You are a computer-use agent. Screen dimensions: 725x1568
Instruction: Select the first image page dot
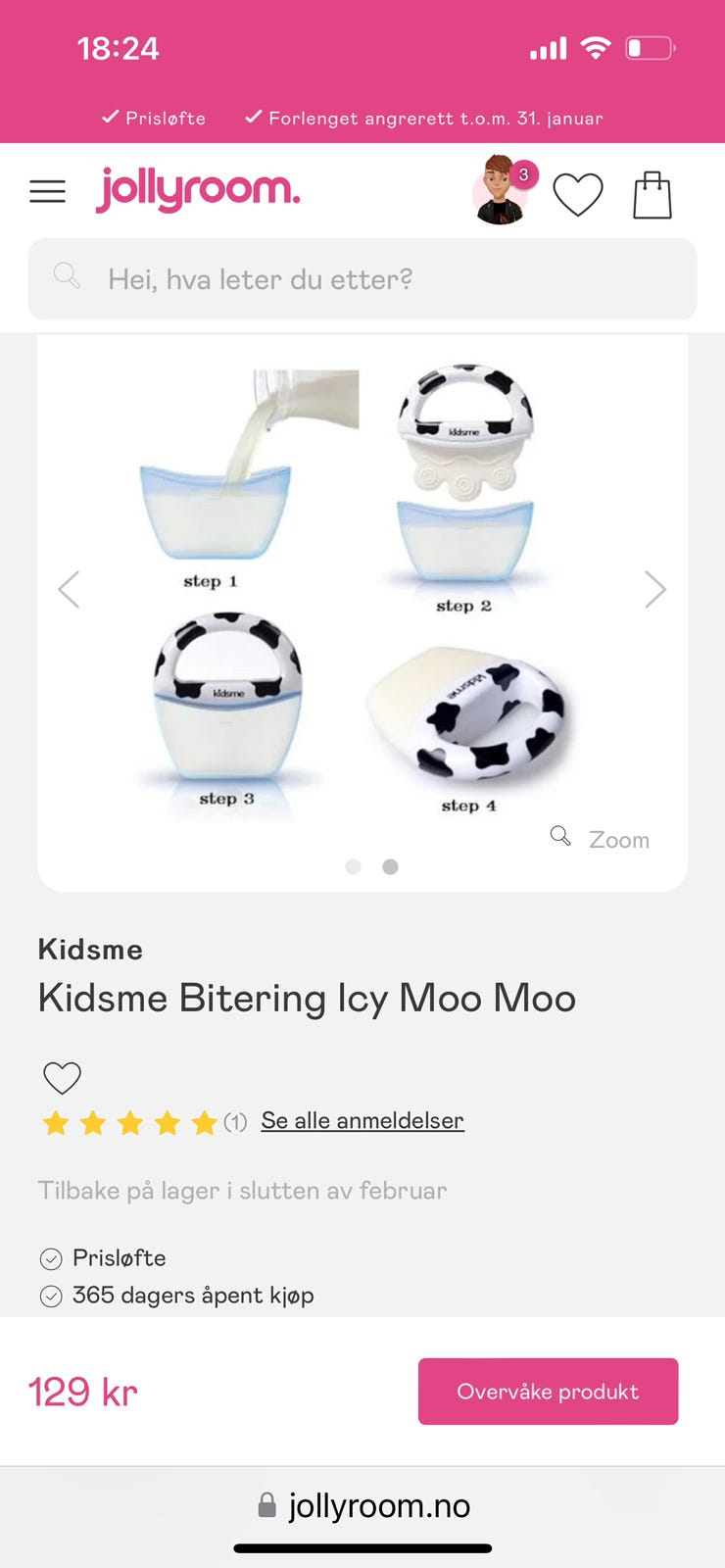point(354,866)
